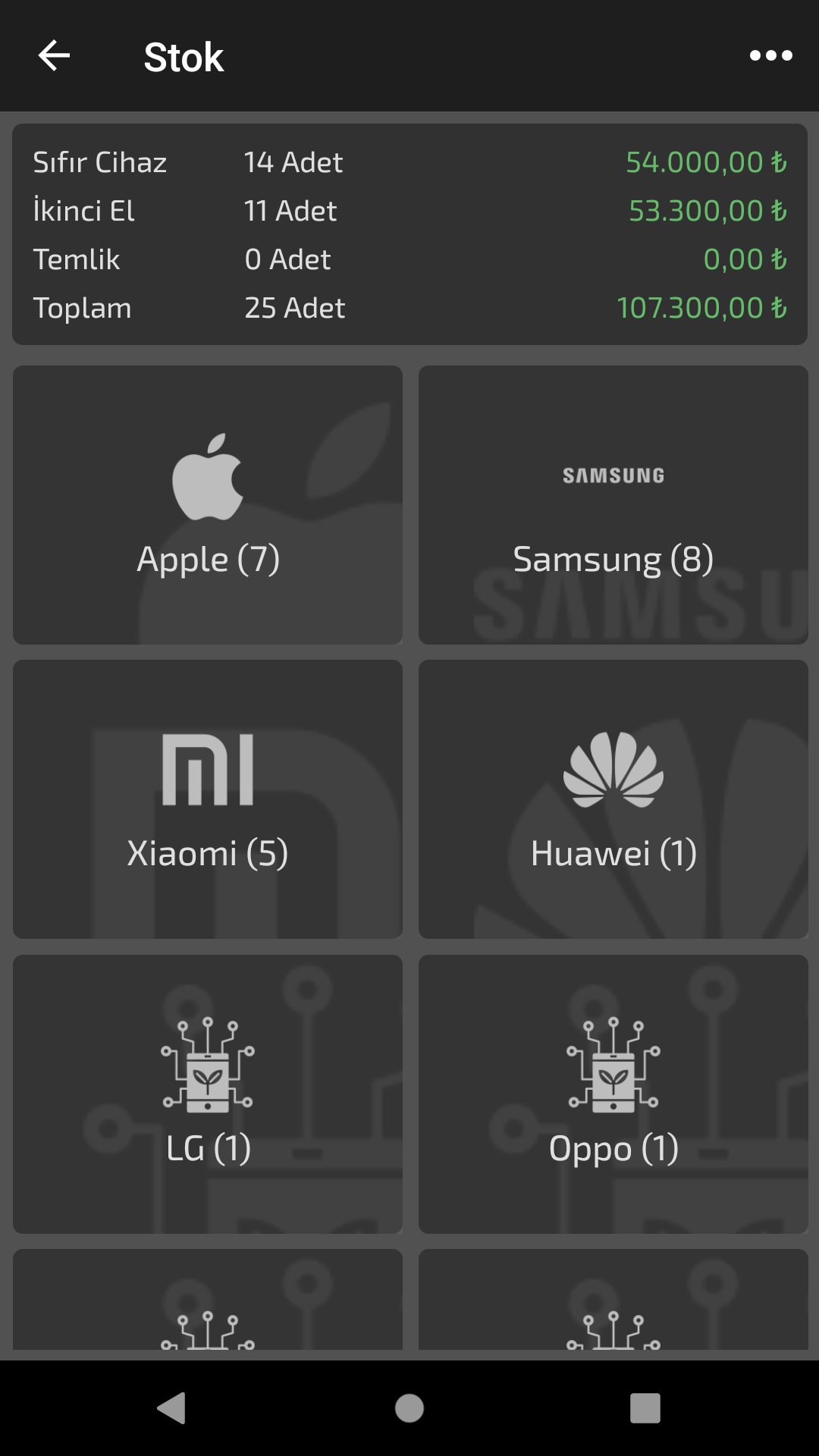Open the three-dot overflow menu

tap(770, 55)
